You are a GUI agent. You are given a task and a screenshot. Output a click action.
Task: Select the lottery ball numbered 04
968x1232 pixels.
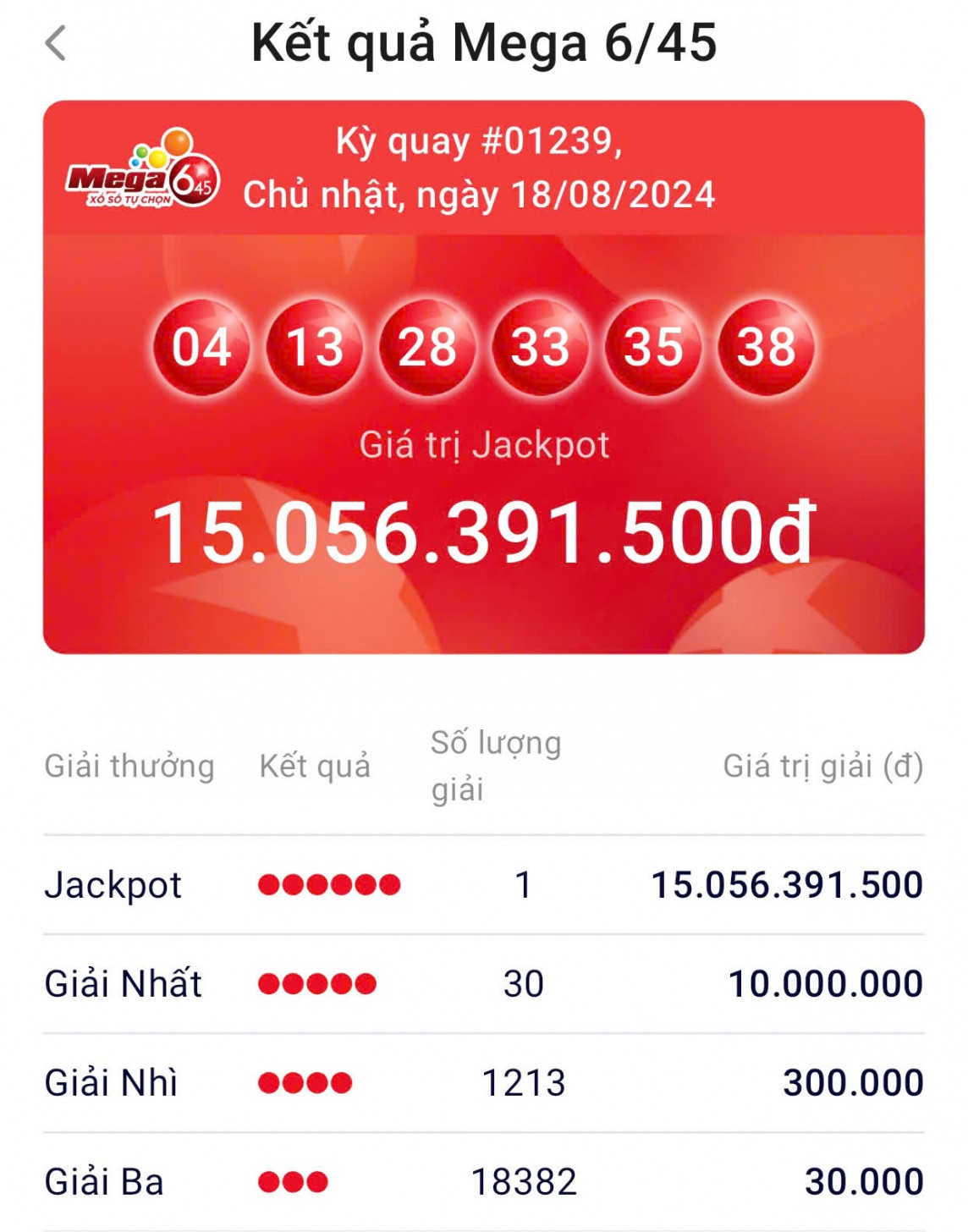pyautogui.click(x=203, y=348)
